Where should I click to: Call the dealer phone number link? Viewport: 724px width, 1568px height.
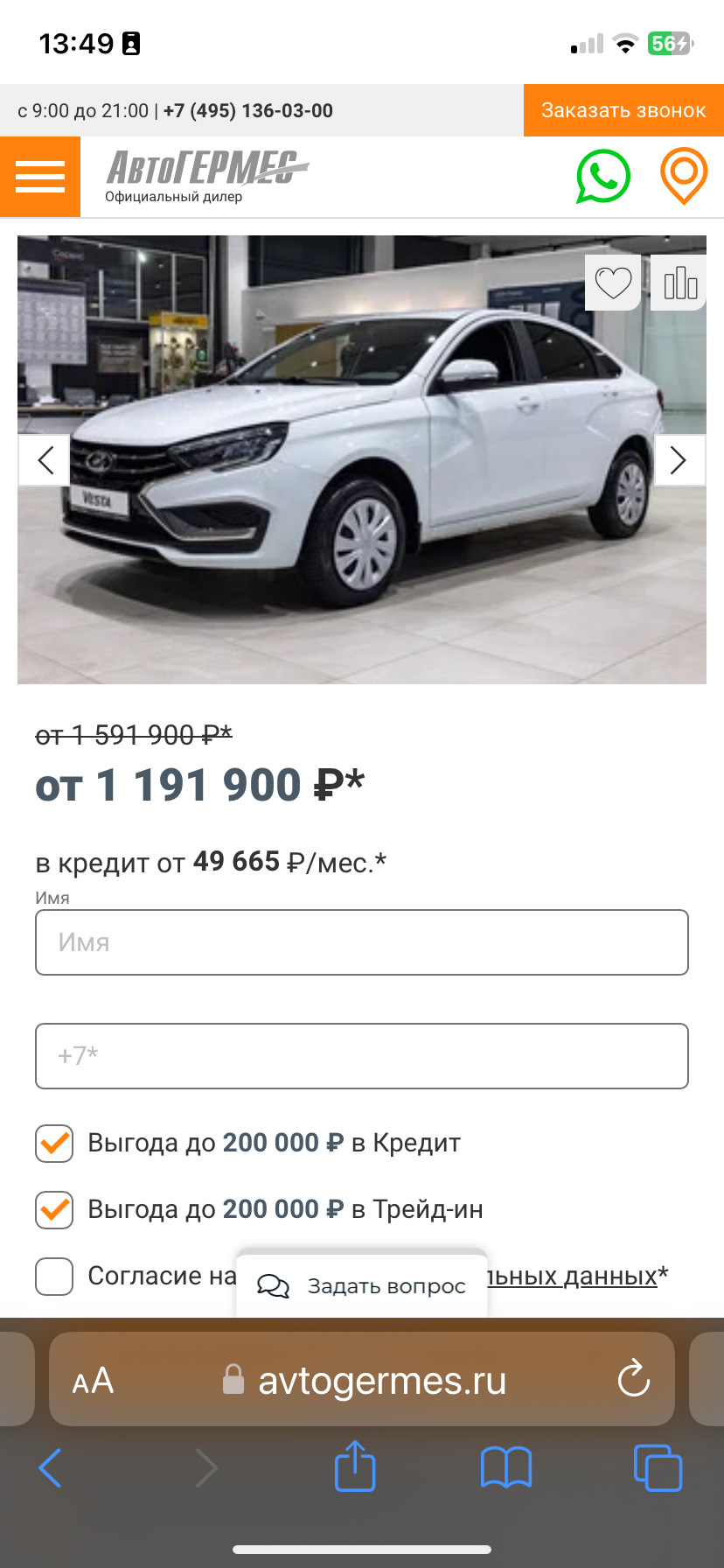click(x=248, y=111)
